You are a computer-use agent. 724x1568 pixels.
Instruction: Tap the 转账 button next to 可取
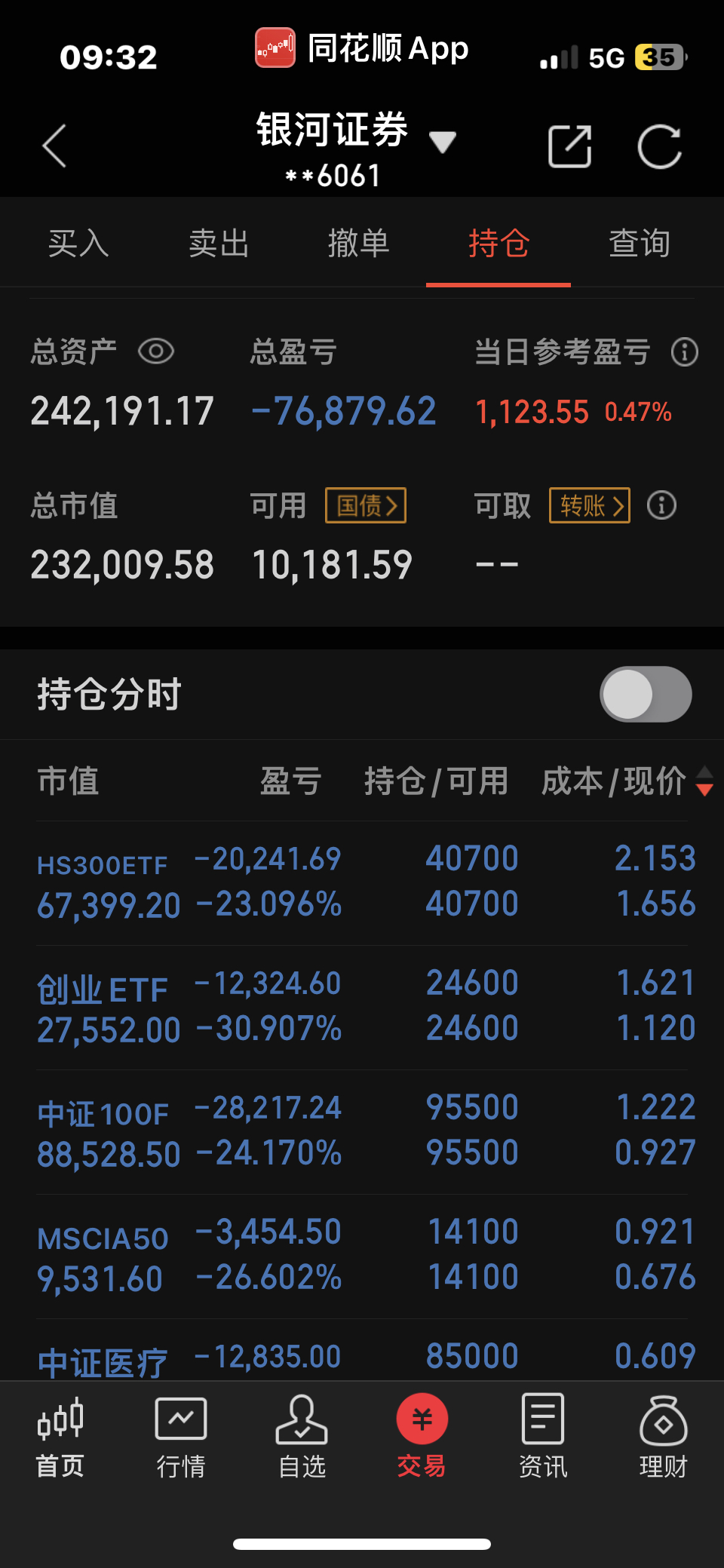(590, 505)
